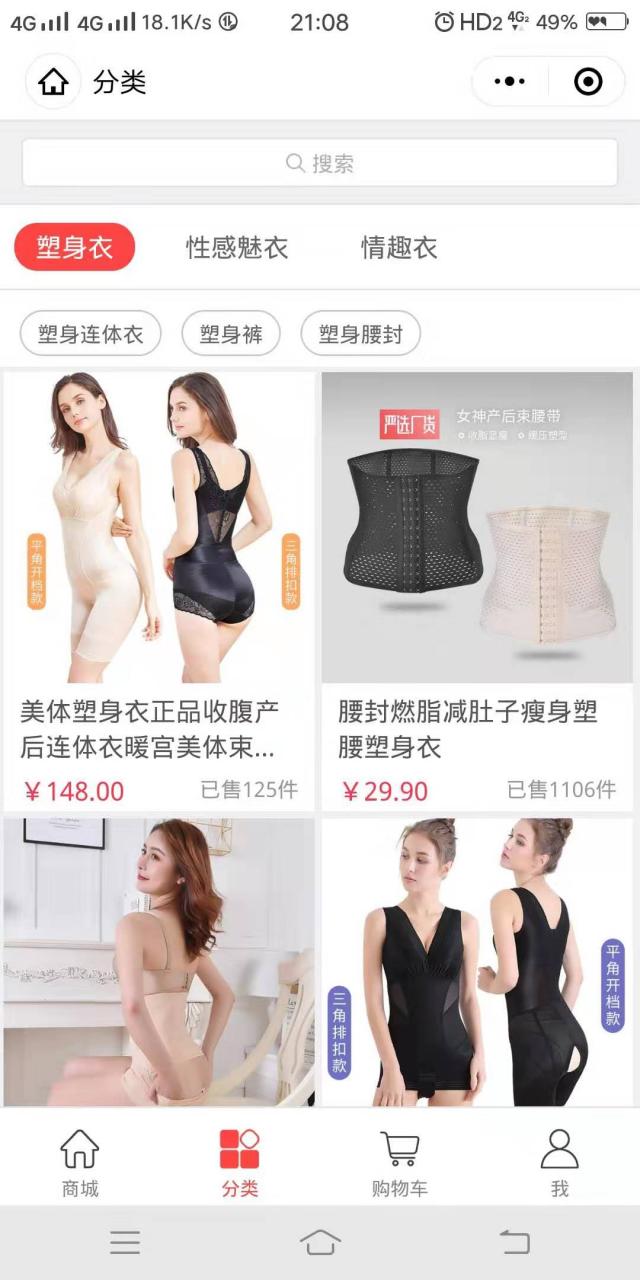The height and width of the screenshot is (1280, 640).
Task: Open the black bodysuit product card
Action: click(477, 962)
